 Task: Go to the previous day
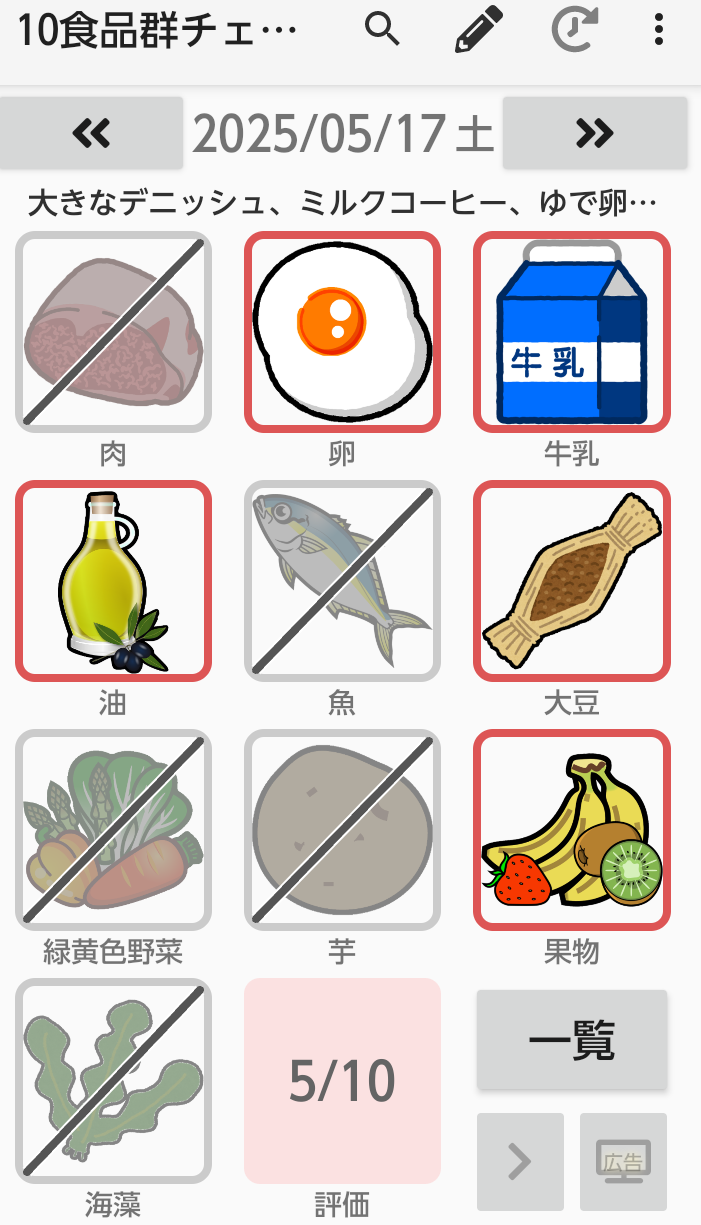click(91, 132)
